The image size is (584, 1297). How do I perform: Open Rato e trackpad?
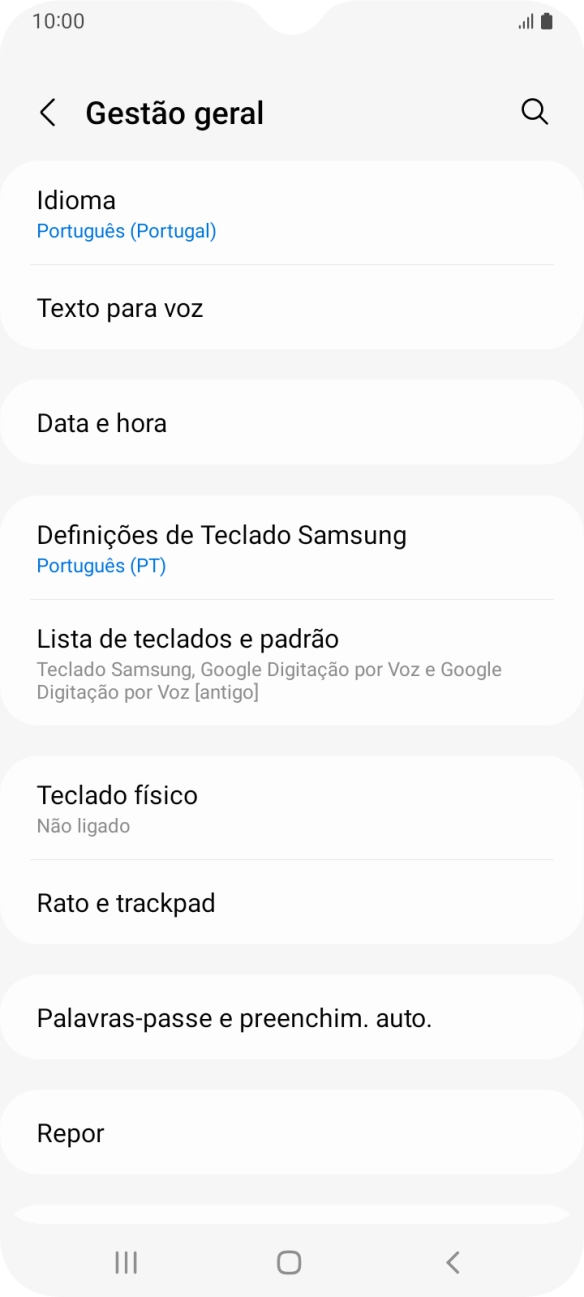(x=292, y=903)
